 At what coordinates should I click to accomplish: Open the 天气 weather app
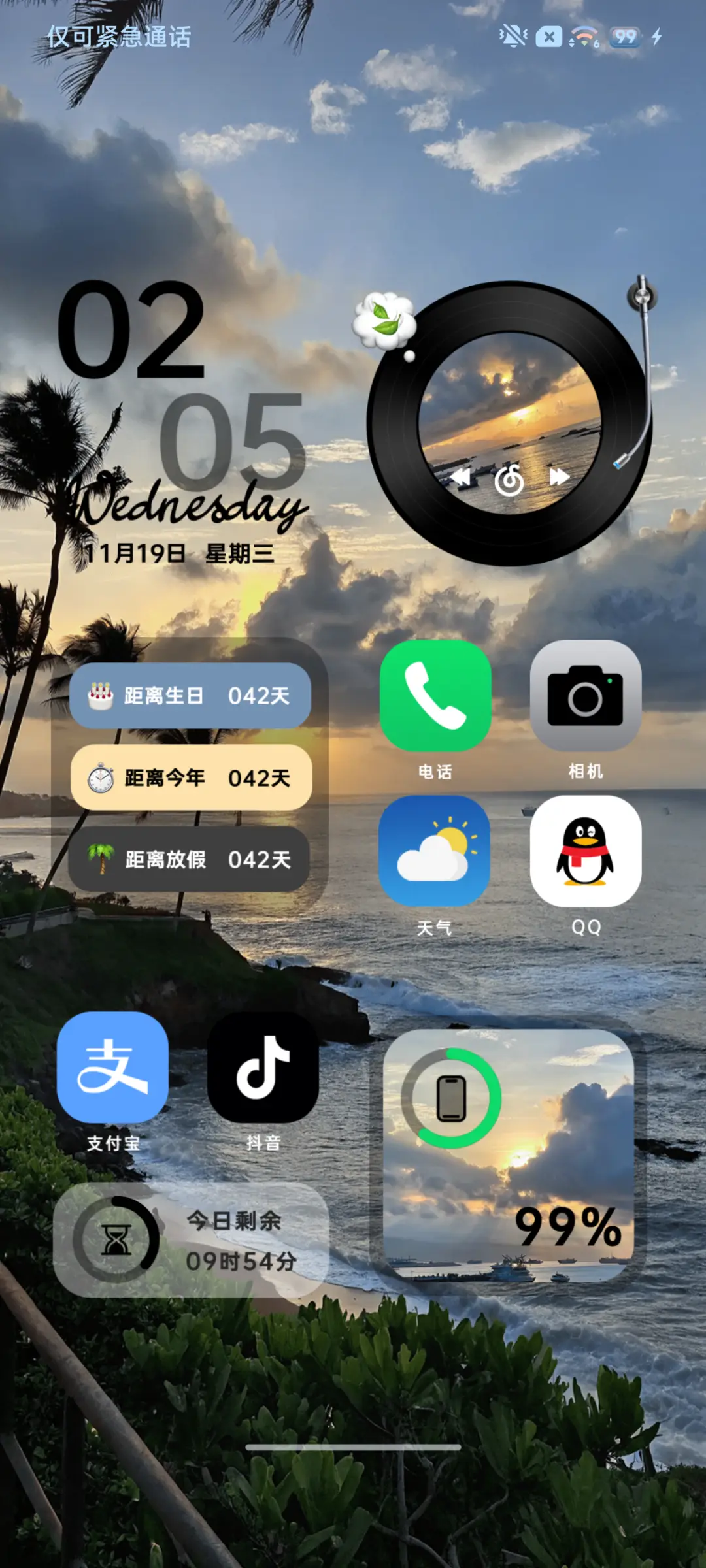click(x=436, y=853)
